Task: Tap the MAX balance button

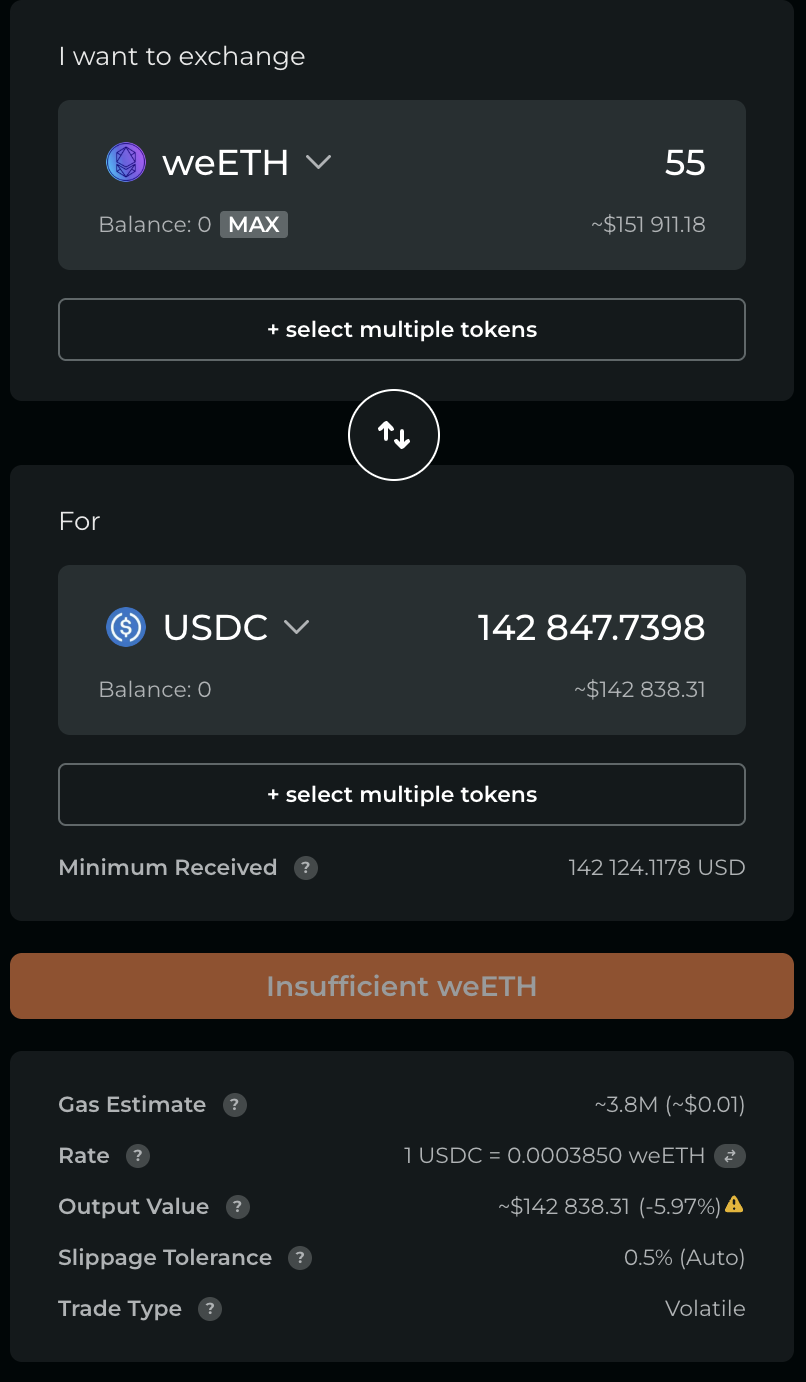Action: pos(254,225)
